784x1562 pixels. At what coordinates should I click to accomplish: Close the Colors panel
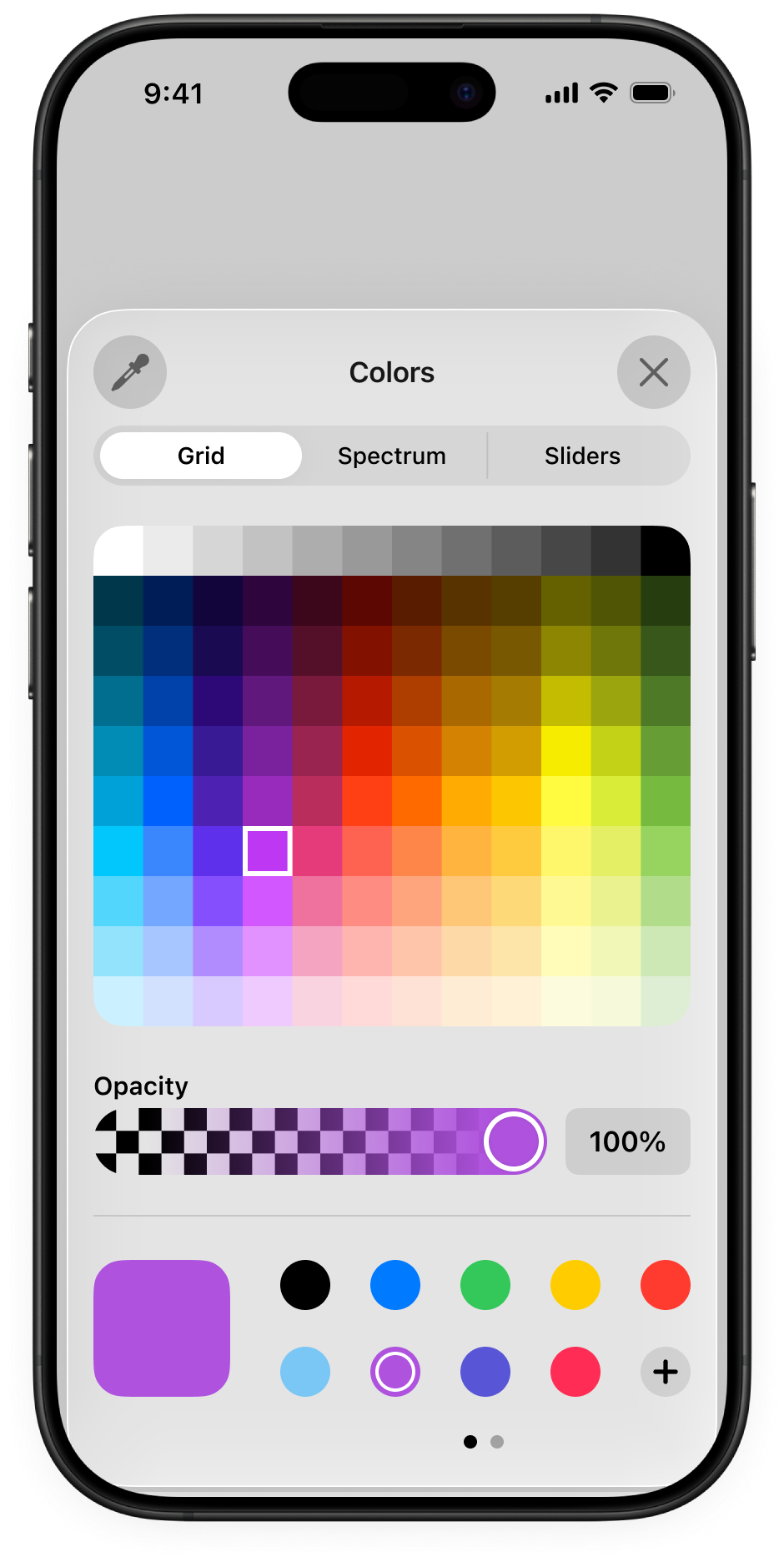tap(653, 372)
